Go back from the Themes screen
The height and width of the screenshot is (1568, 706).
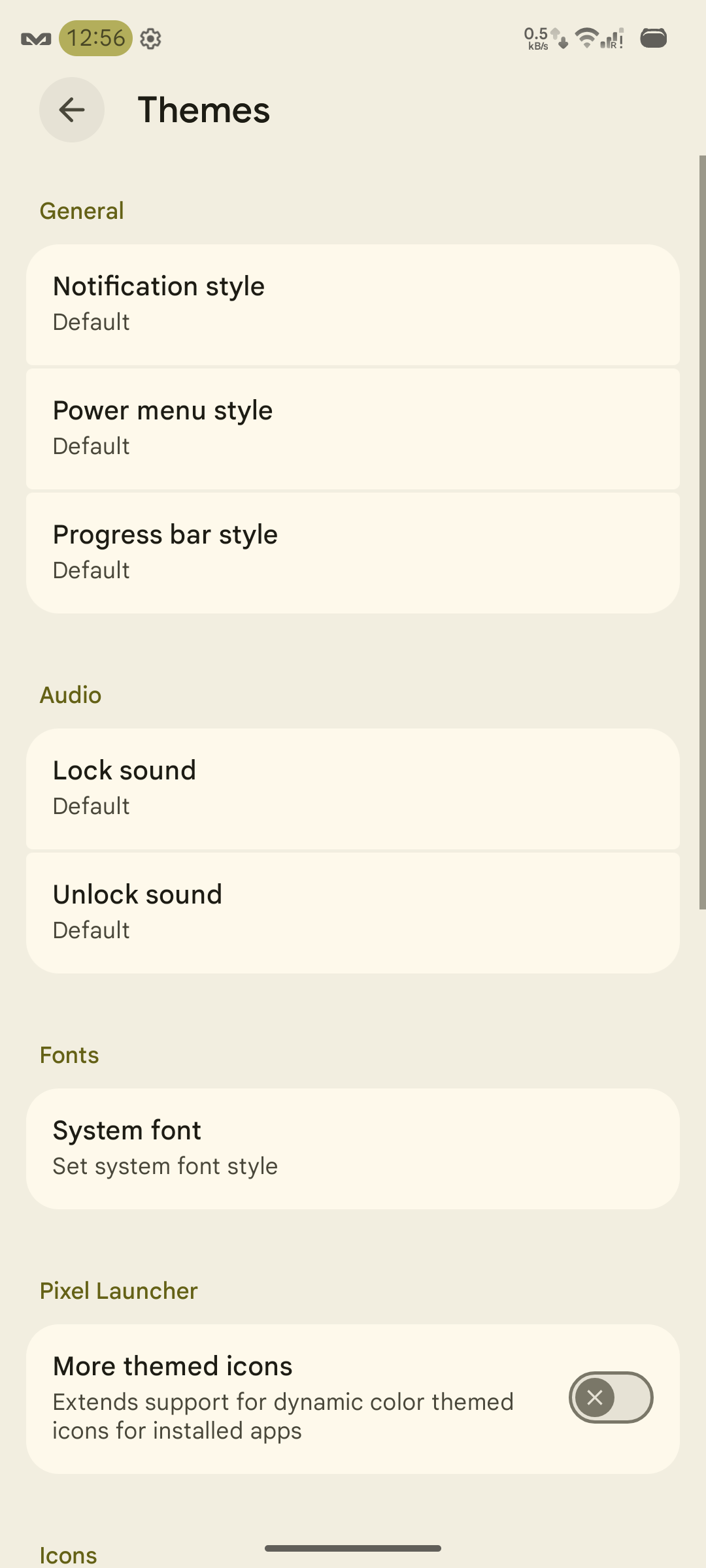pyautogui.click(x=72, y=110)
